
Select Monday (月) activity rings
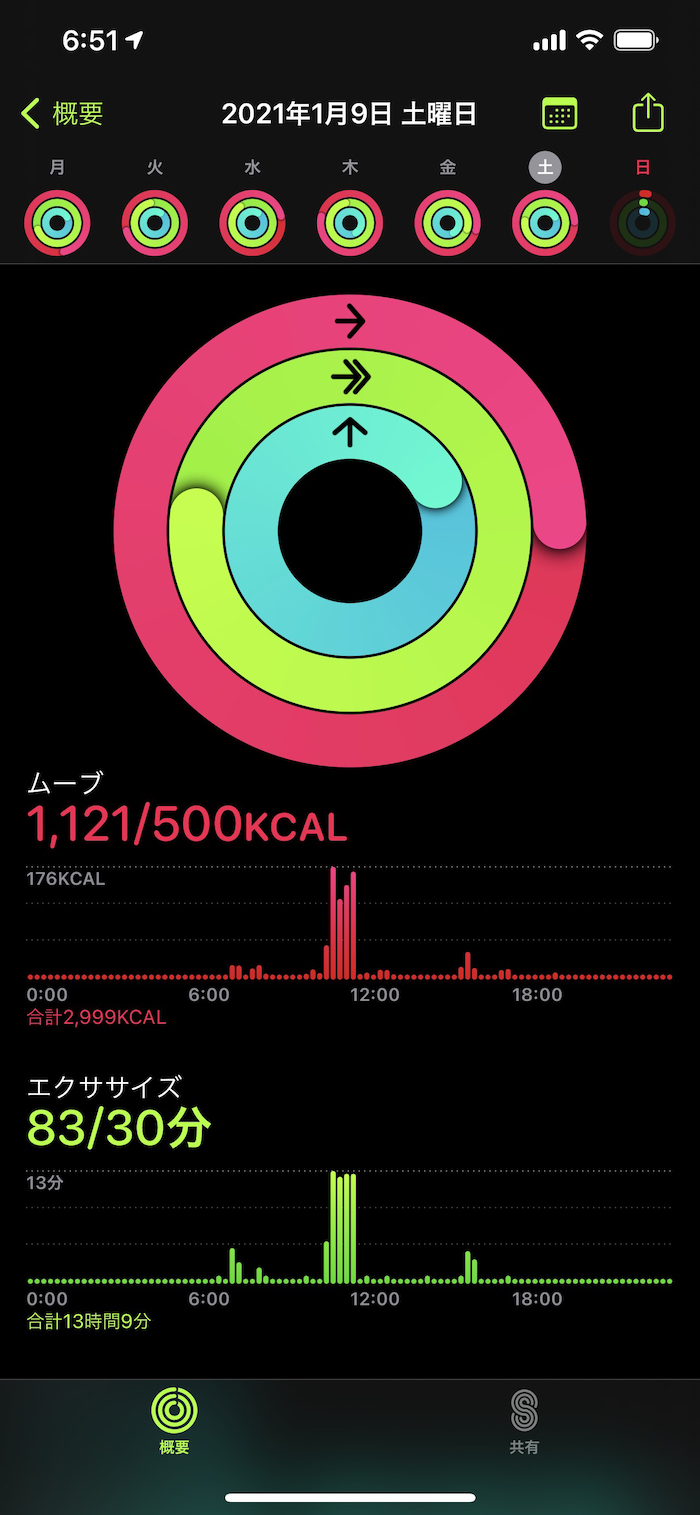(58, 222)
